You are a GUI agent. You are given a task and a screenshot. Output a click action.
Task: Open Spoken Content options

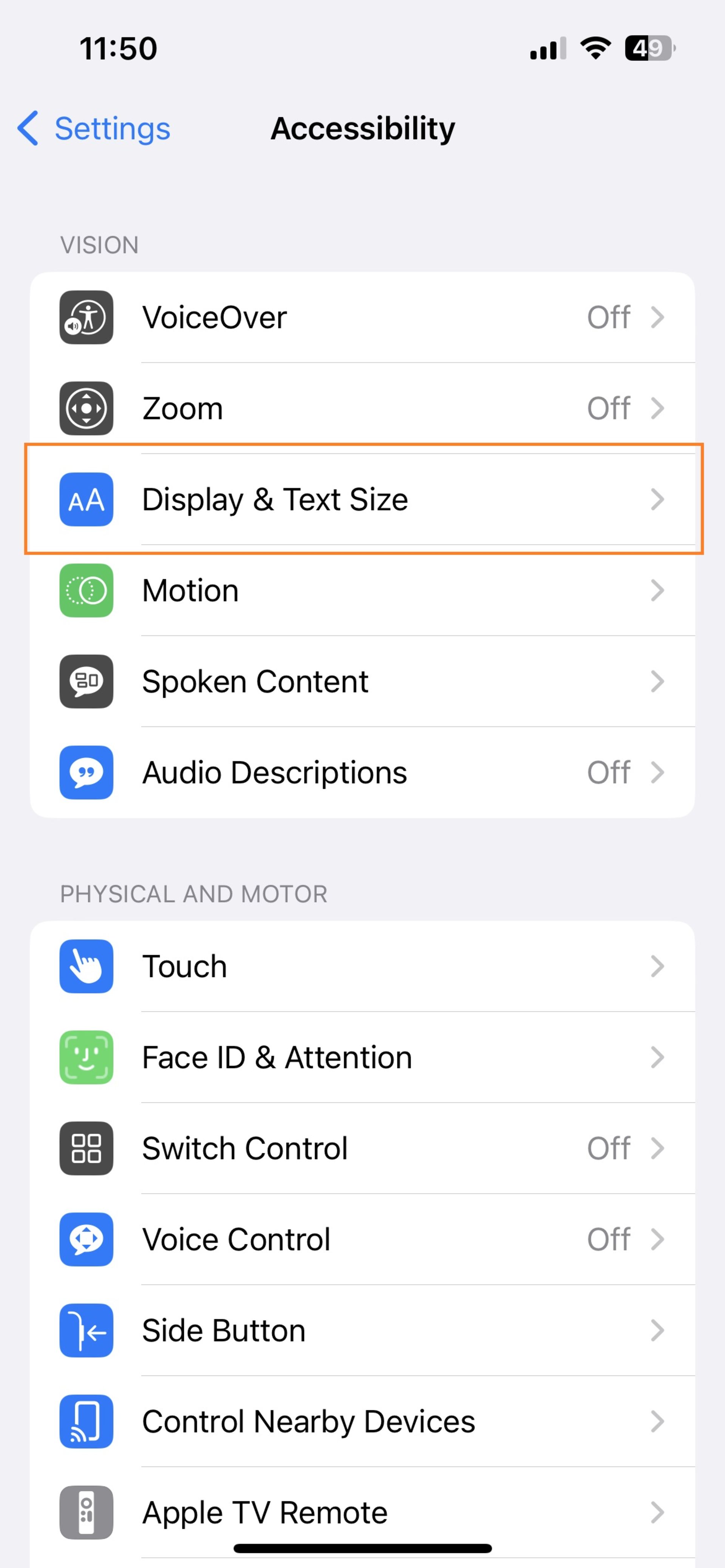click(362, 681)
